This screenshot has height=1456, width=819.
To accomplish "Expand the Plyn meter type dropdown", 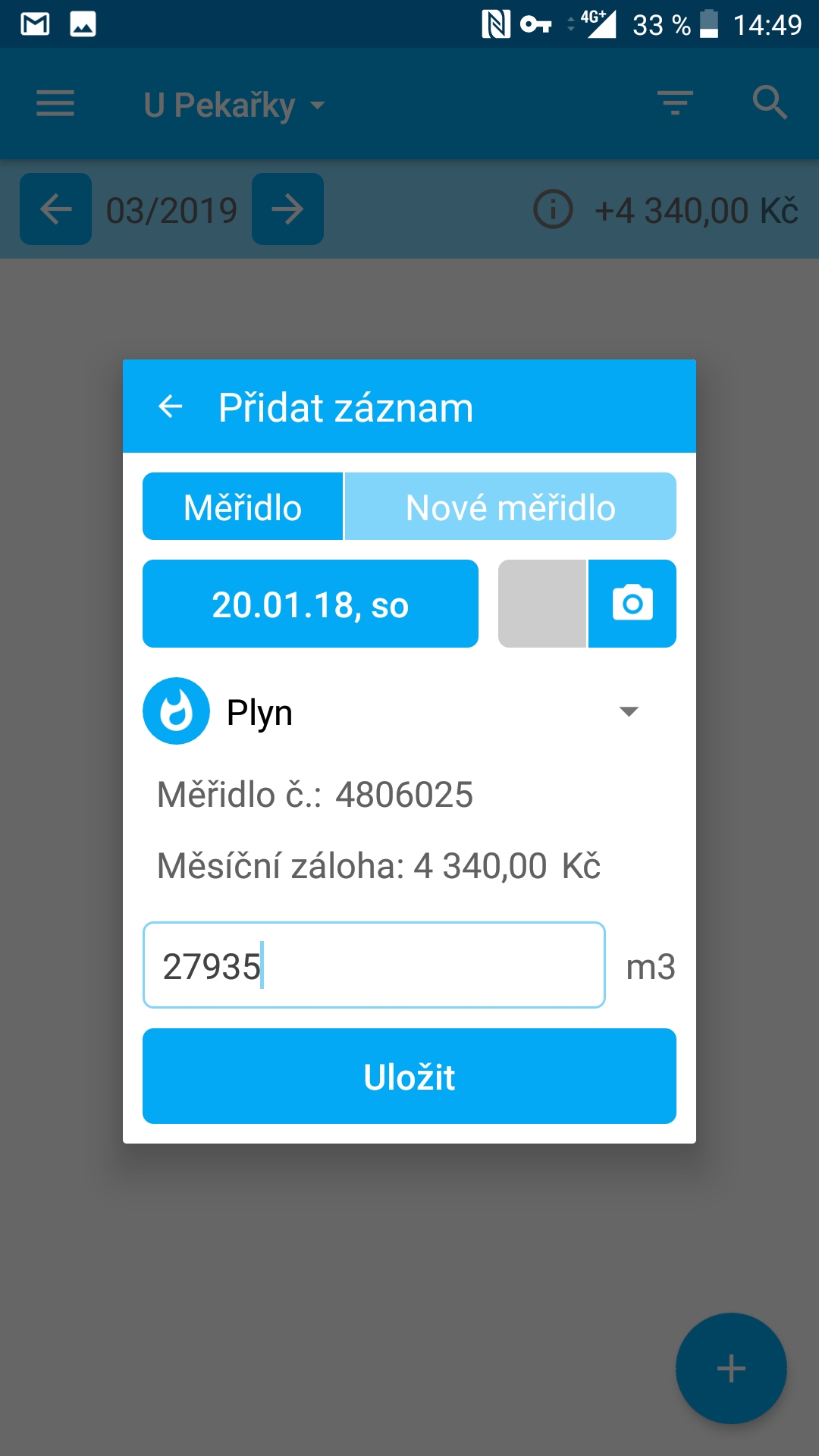I will [x=628, y=711].
